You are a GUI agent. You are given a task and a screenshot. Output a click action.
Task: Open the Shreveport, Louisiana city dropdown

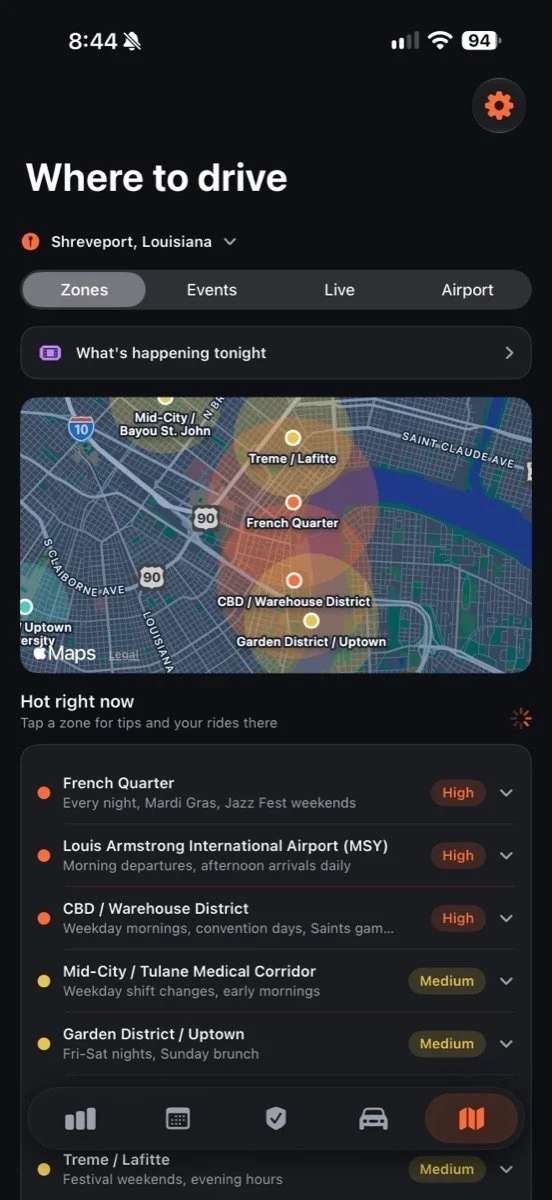[130, 242]
